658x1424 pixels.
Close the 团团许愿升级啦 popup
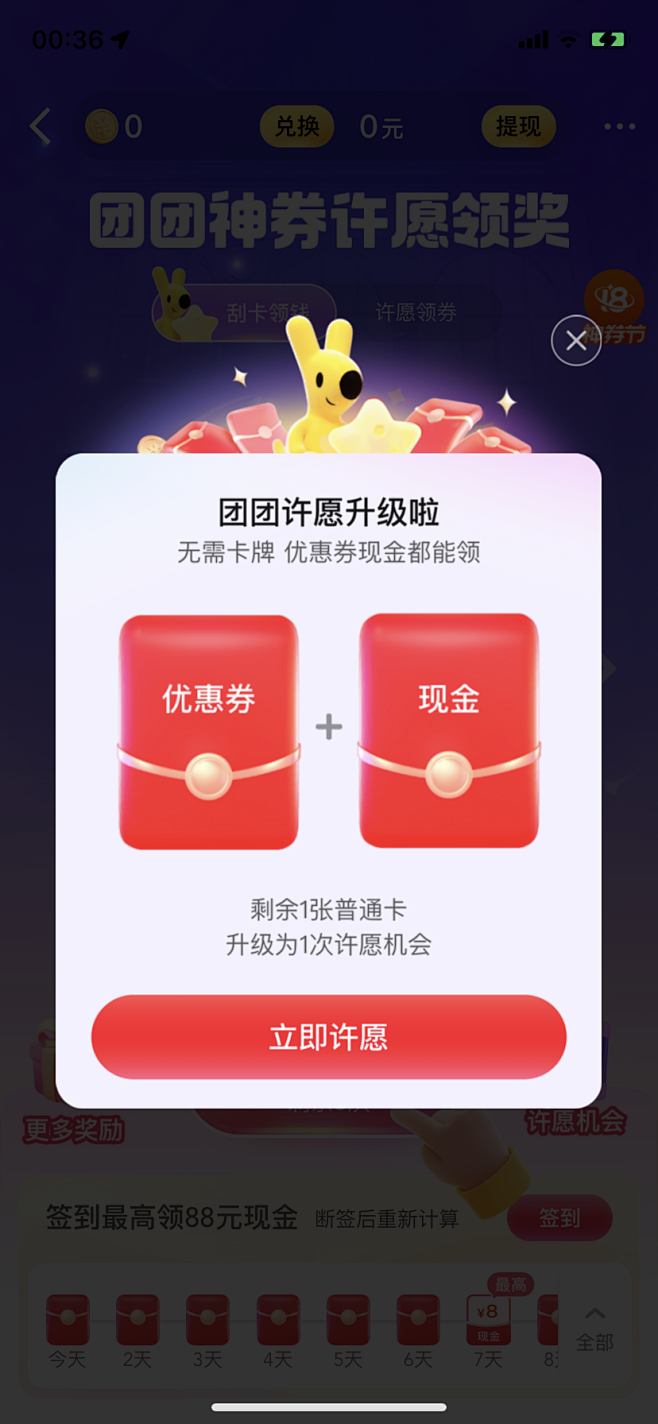pos(576,341)
